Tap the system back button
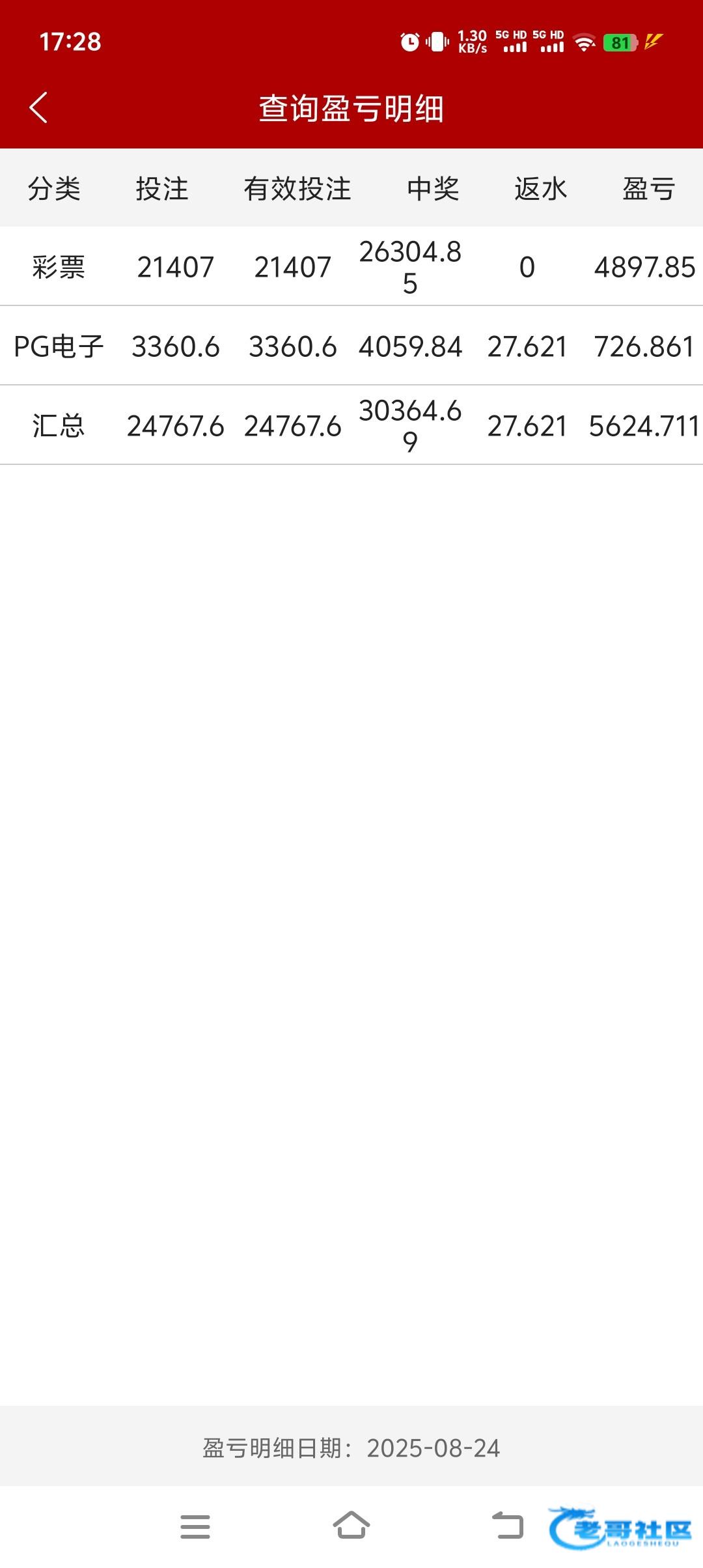This screenshot has height=1568, width=703. pyautogui.click(x=508, y=1526)
